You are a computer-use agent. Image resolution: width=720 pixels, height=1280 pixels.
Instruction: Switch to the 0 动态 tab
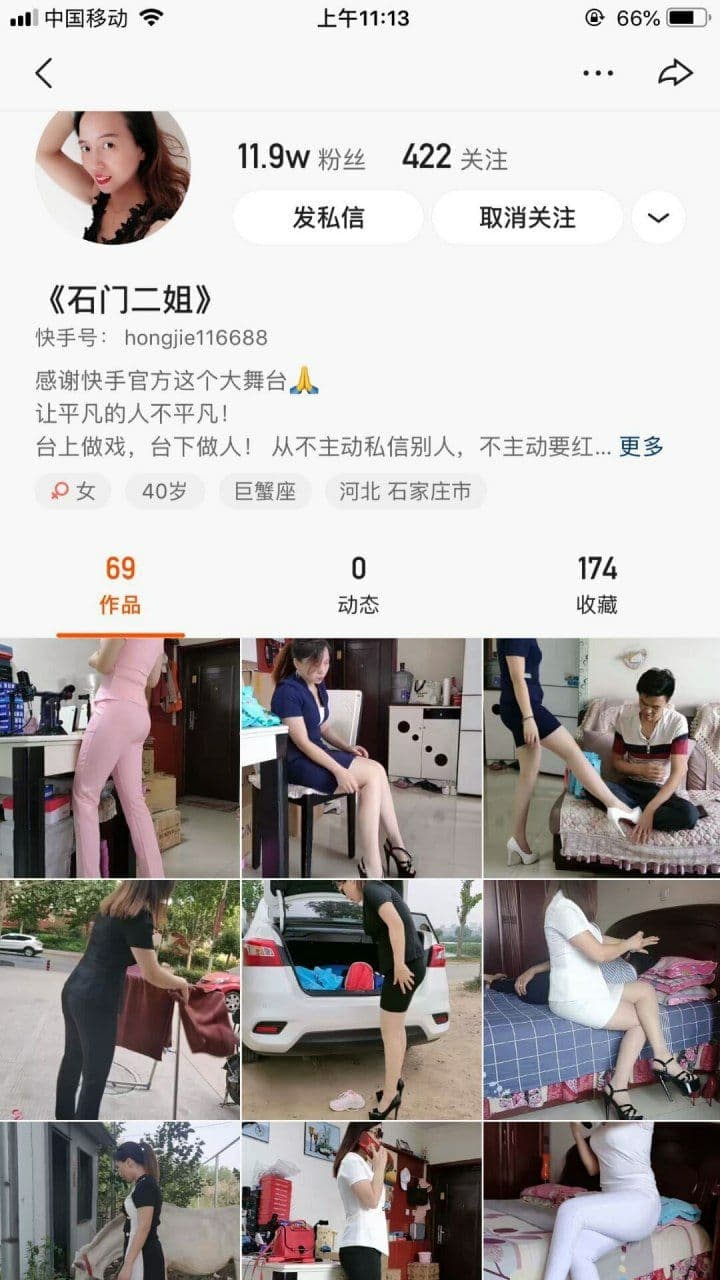pyautogui.click(x=358, y=585)
